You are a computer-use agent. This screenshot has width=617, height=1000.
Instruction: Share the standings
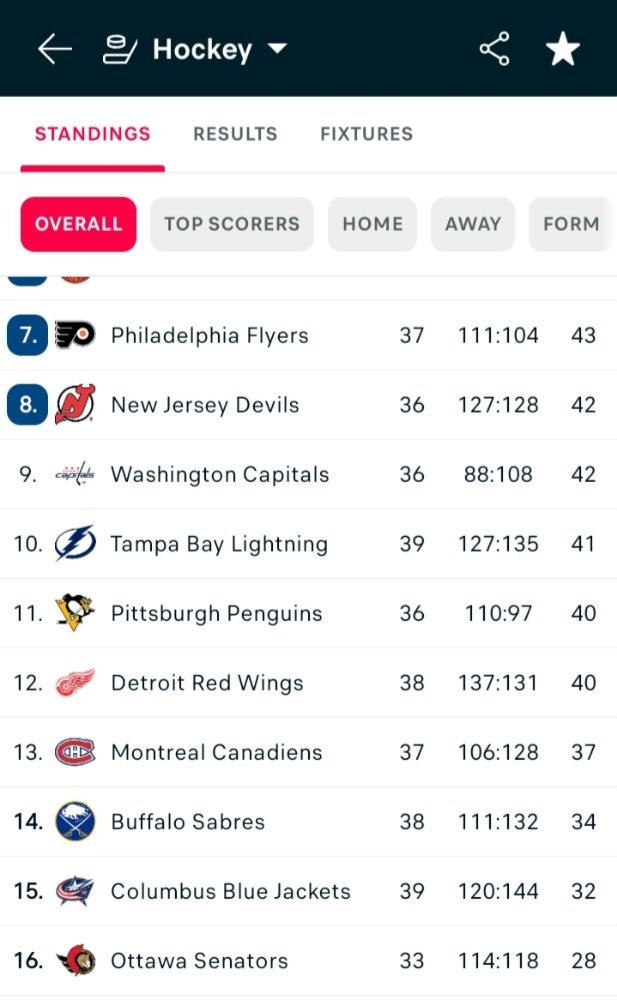click(494, 49)
